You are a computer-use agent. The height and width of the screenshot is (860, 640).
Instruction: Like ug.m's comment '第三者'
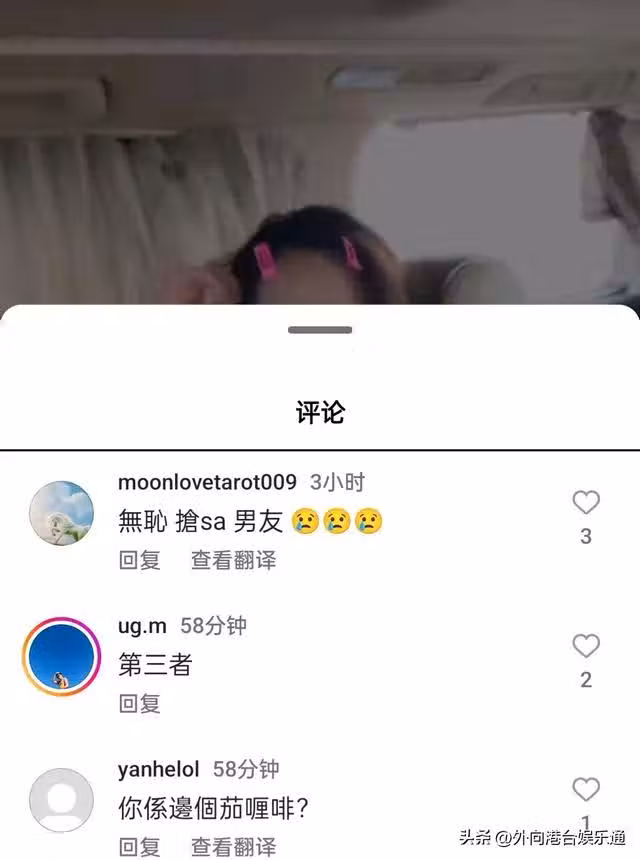(x=586, y=646)
